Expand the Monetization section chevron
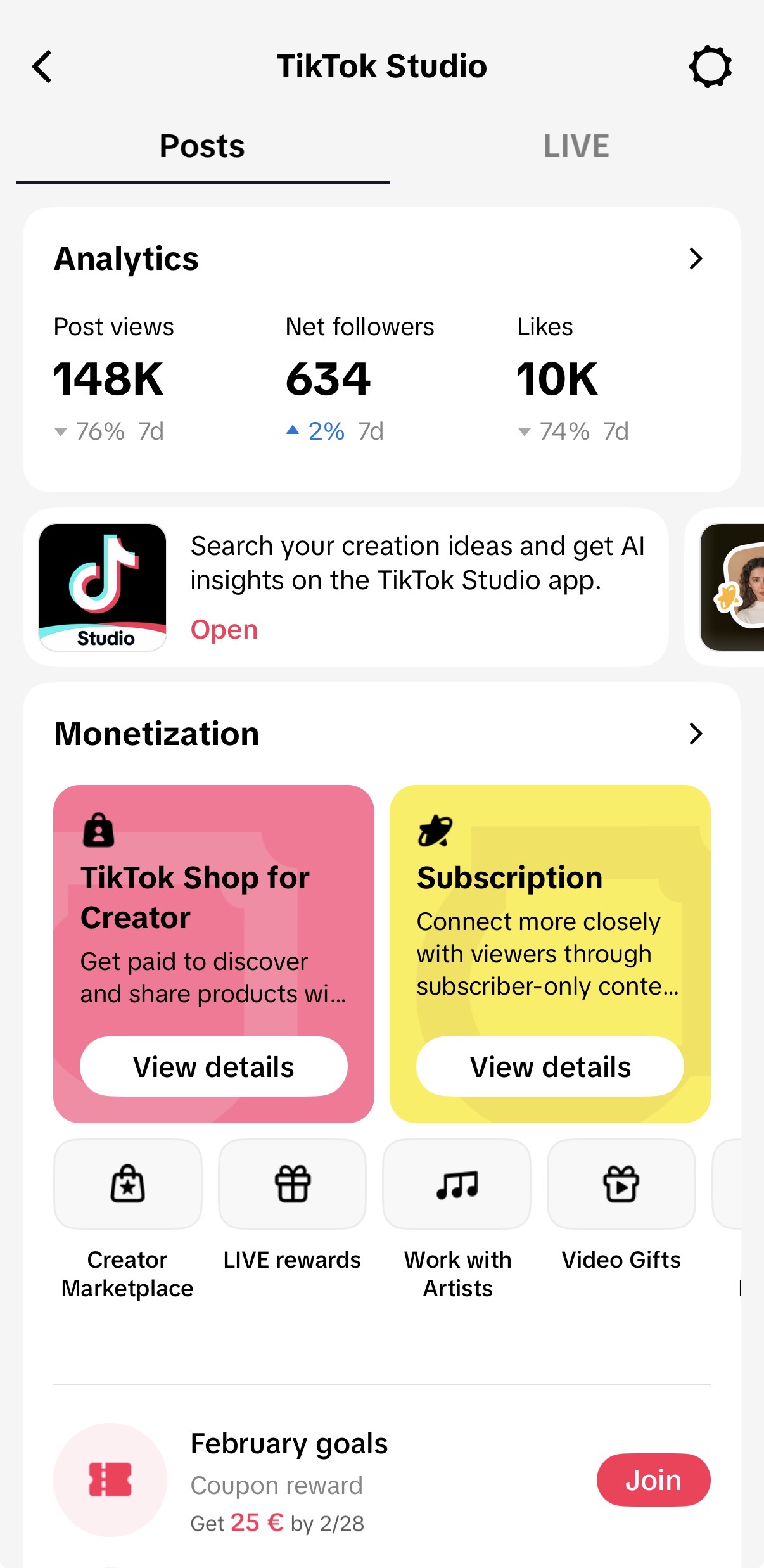764x1568 pixels. click(x=696, y=734)
